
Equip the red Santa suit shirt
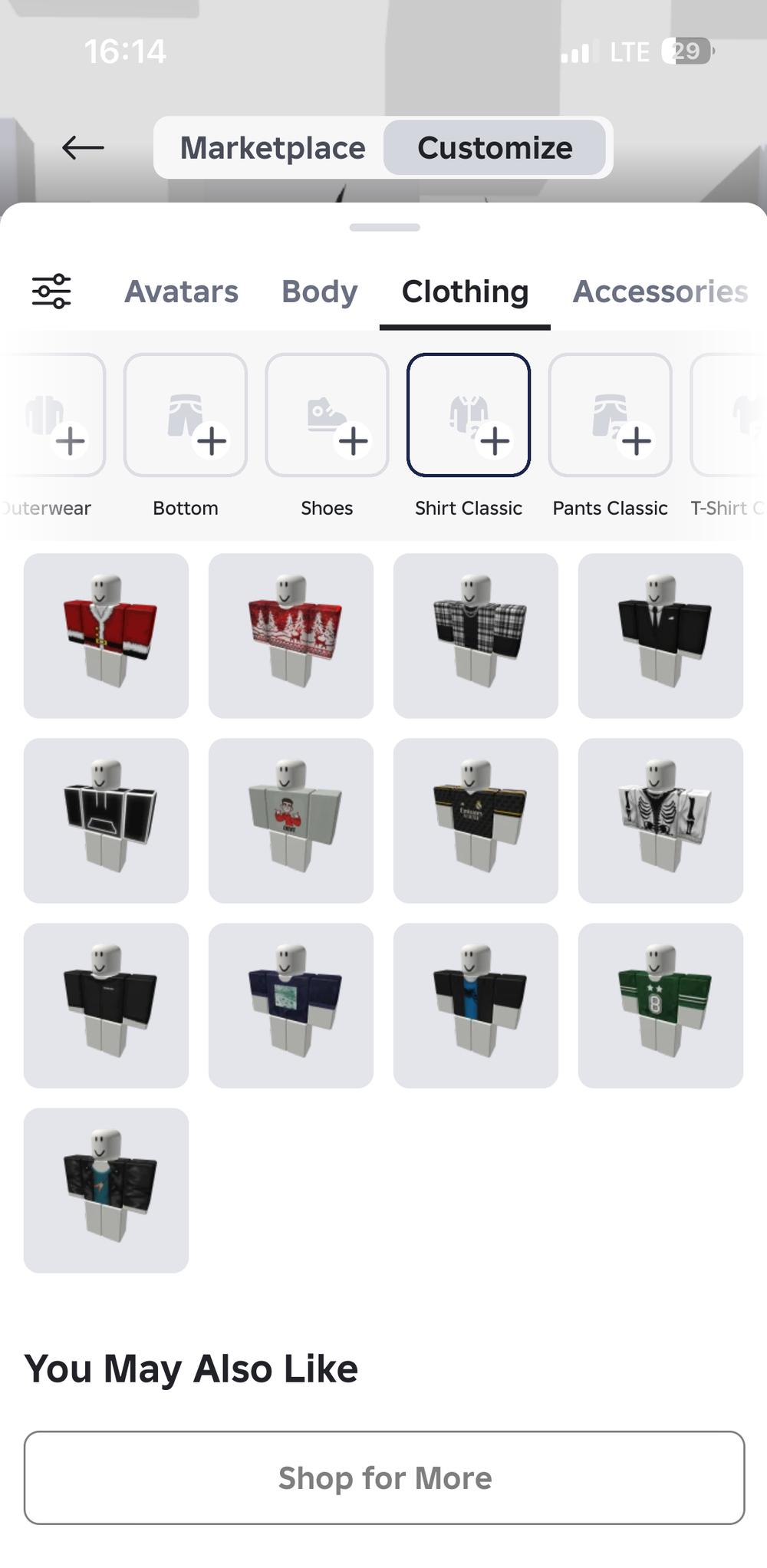106,636
